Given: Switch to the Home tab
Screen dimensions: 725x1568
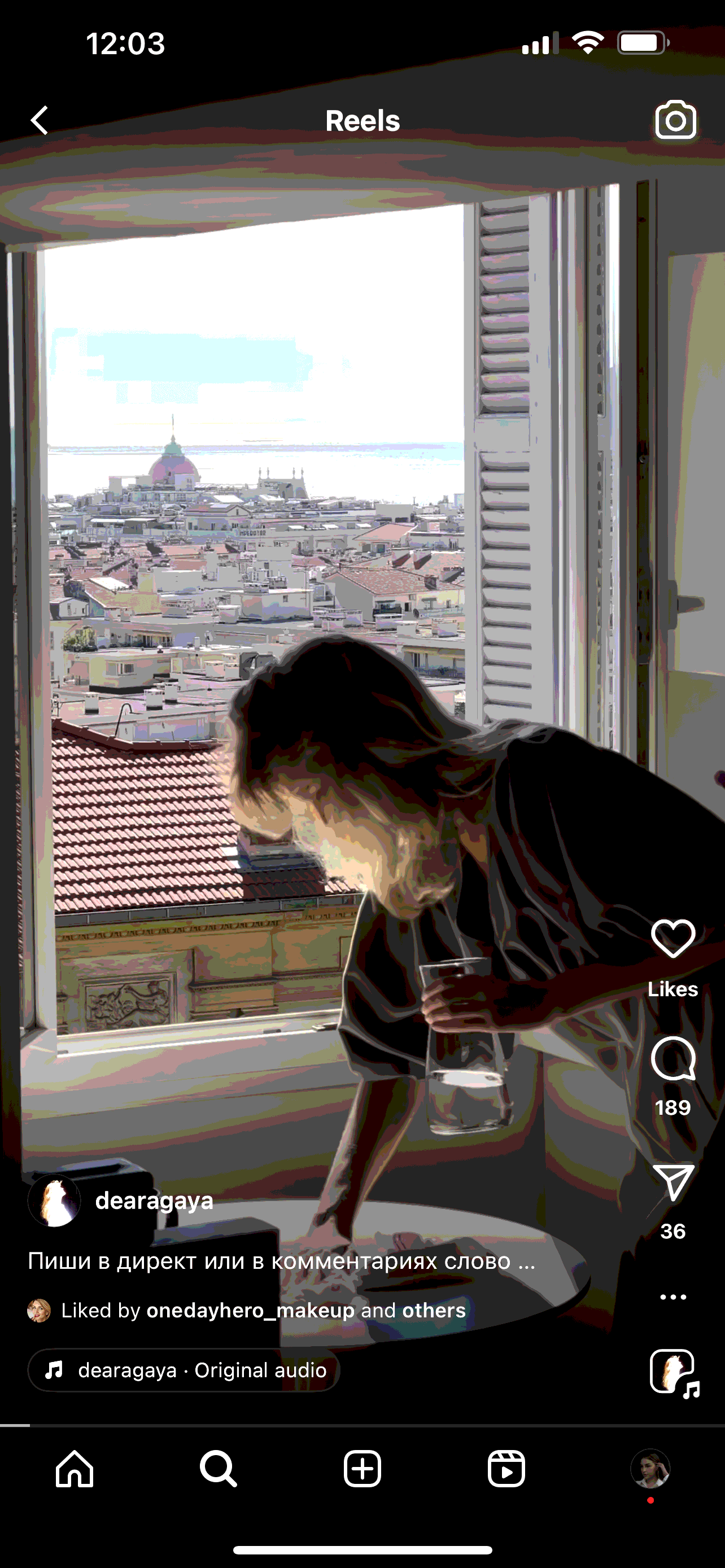Looking at the screenshot, I should point(75,1469).
